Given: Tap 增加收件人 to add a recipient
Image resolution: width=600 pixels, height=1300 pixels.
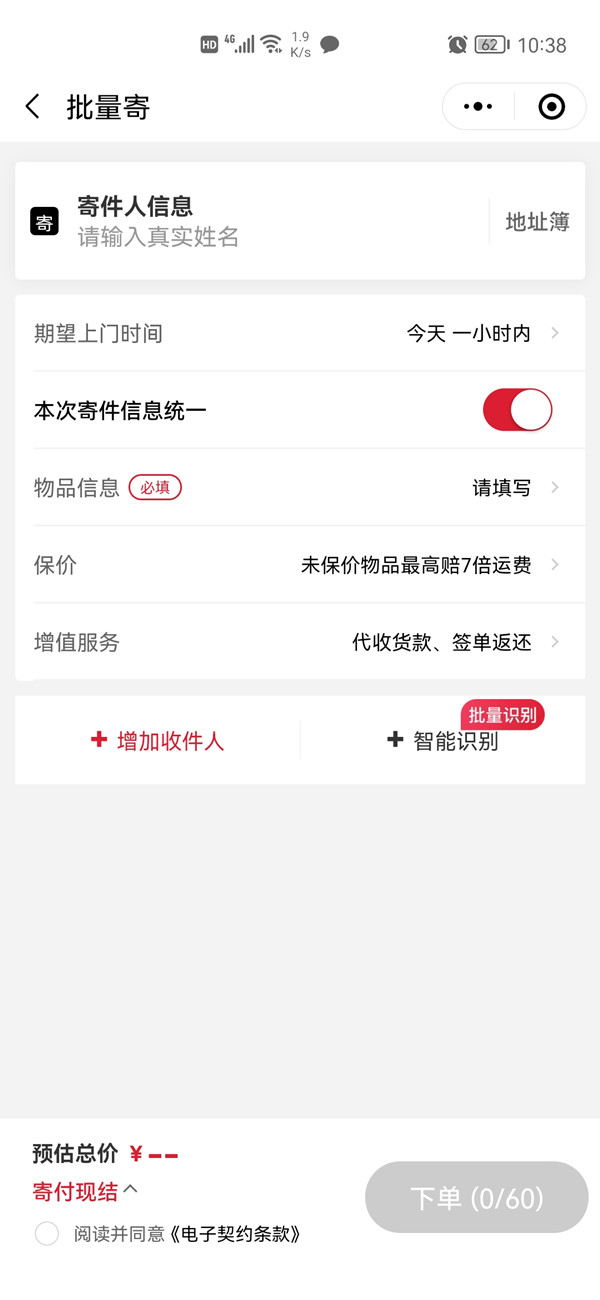Looking at the screenshot, I should click(x=158, y=741).
